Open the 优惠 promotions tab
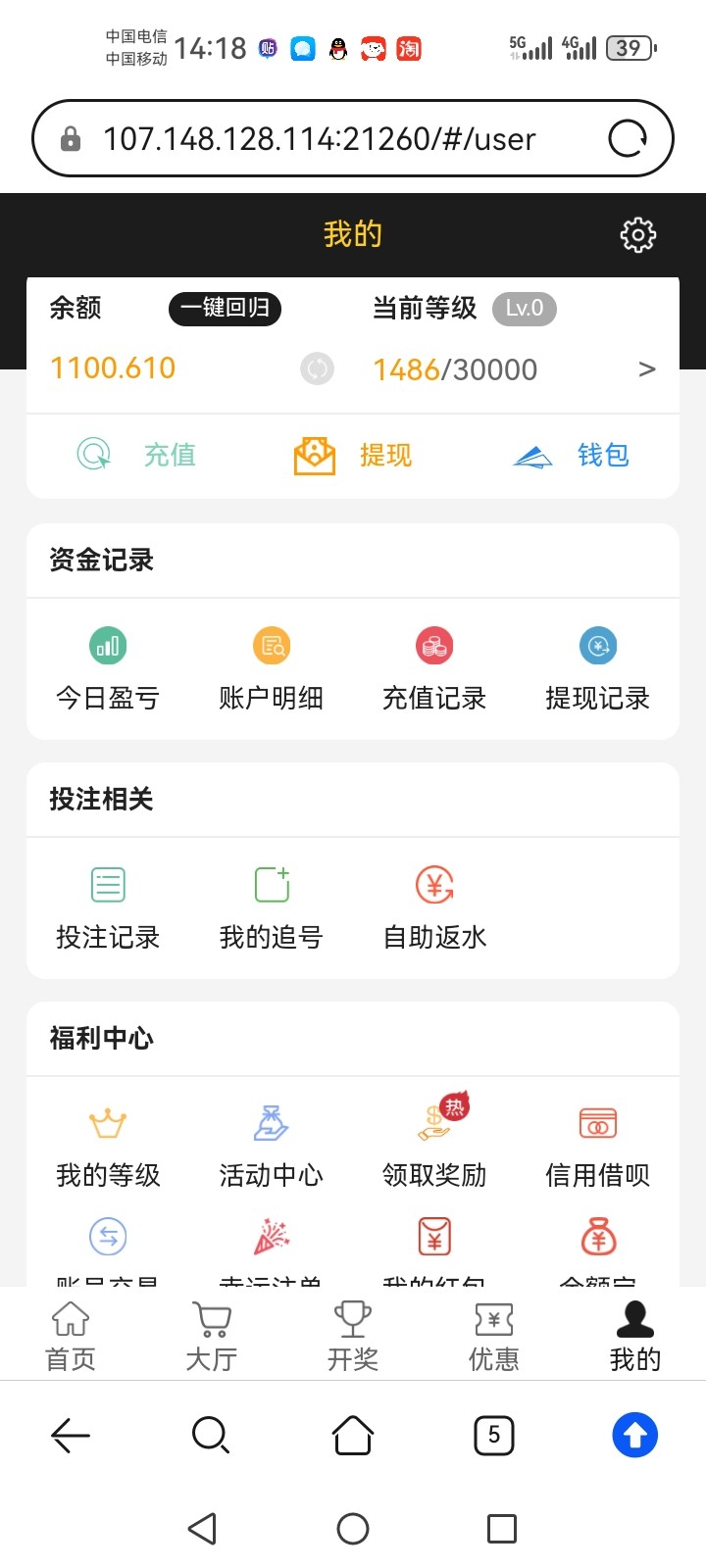 click(x=493, y=1333)
